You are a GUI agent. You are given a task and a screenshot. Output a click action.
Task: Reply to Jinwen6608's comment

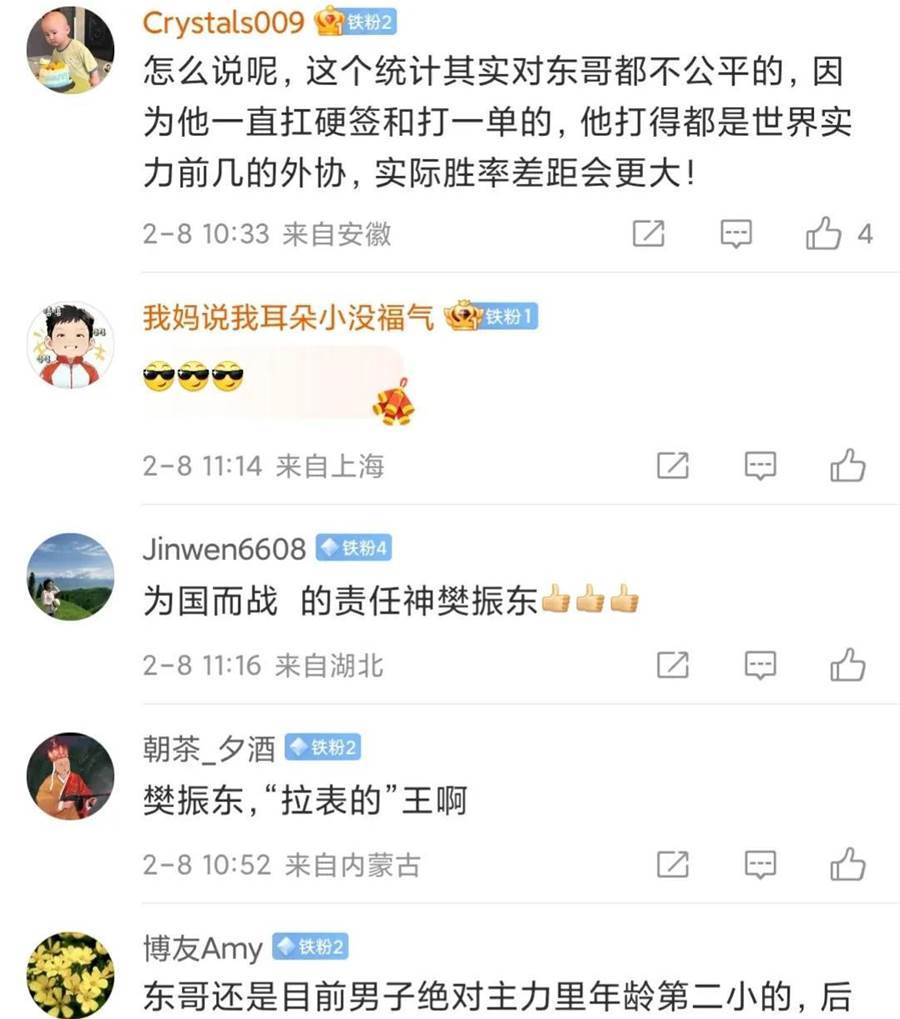(x=761, y=665)
